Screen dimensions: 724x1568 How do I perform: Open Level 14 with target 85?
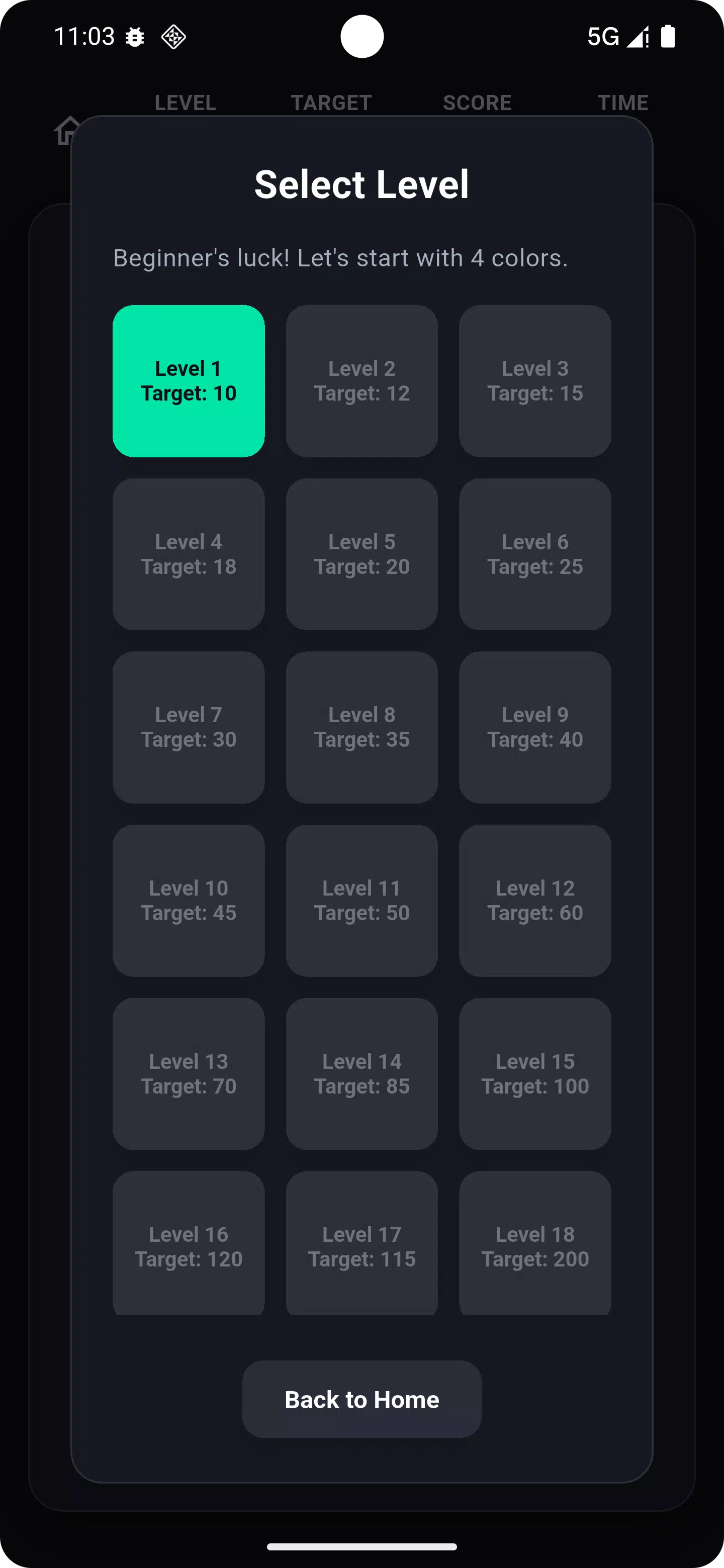click(361, 1073)
